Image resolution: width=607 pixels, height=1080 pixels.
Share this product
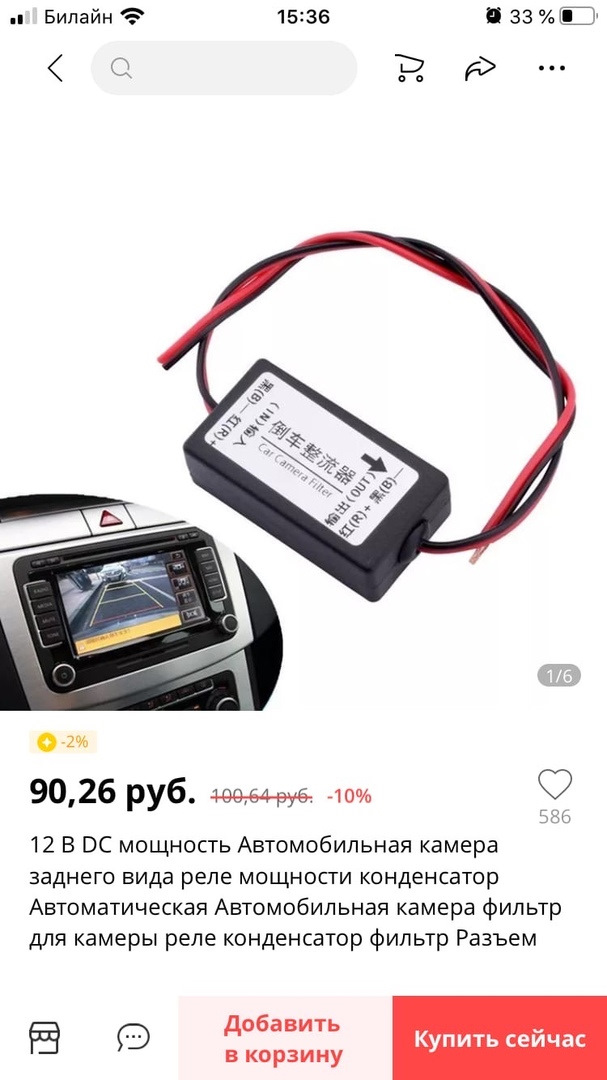pos(480,68)
